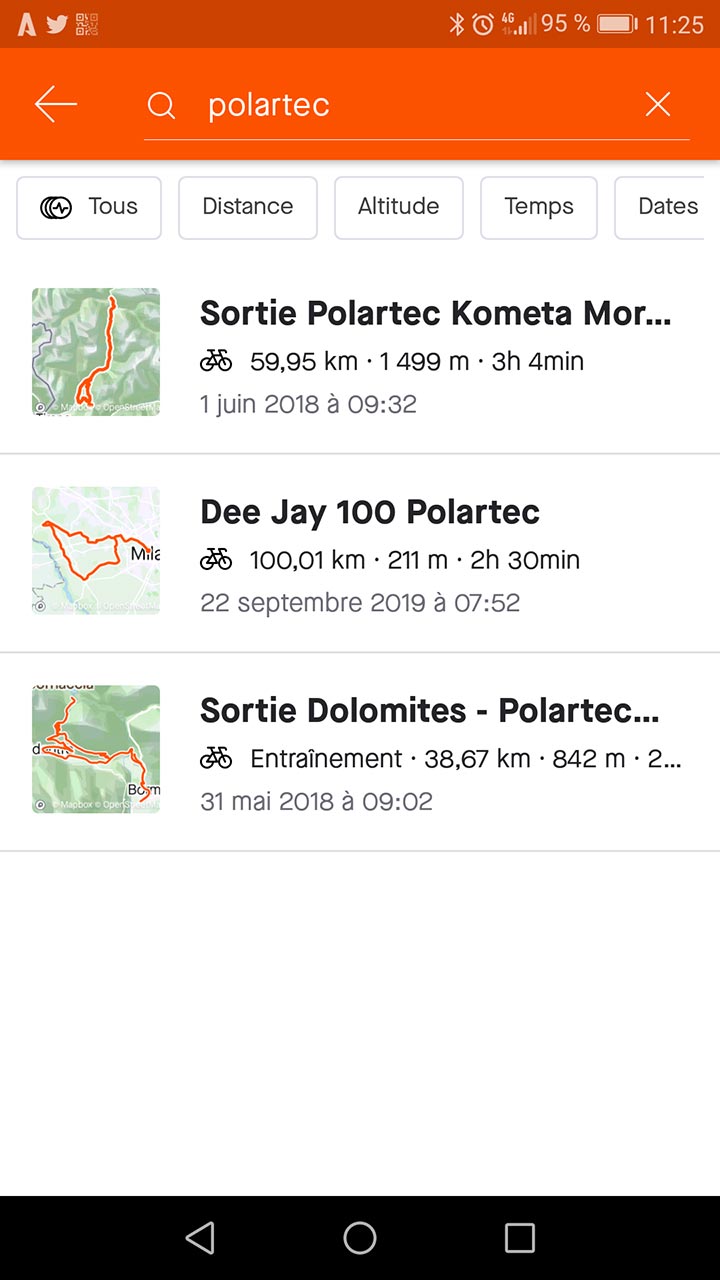Open the Tous sport type filter
This screenshot has height=1280, width=720.
[x=89, y=207]
